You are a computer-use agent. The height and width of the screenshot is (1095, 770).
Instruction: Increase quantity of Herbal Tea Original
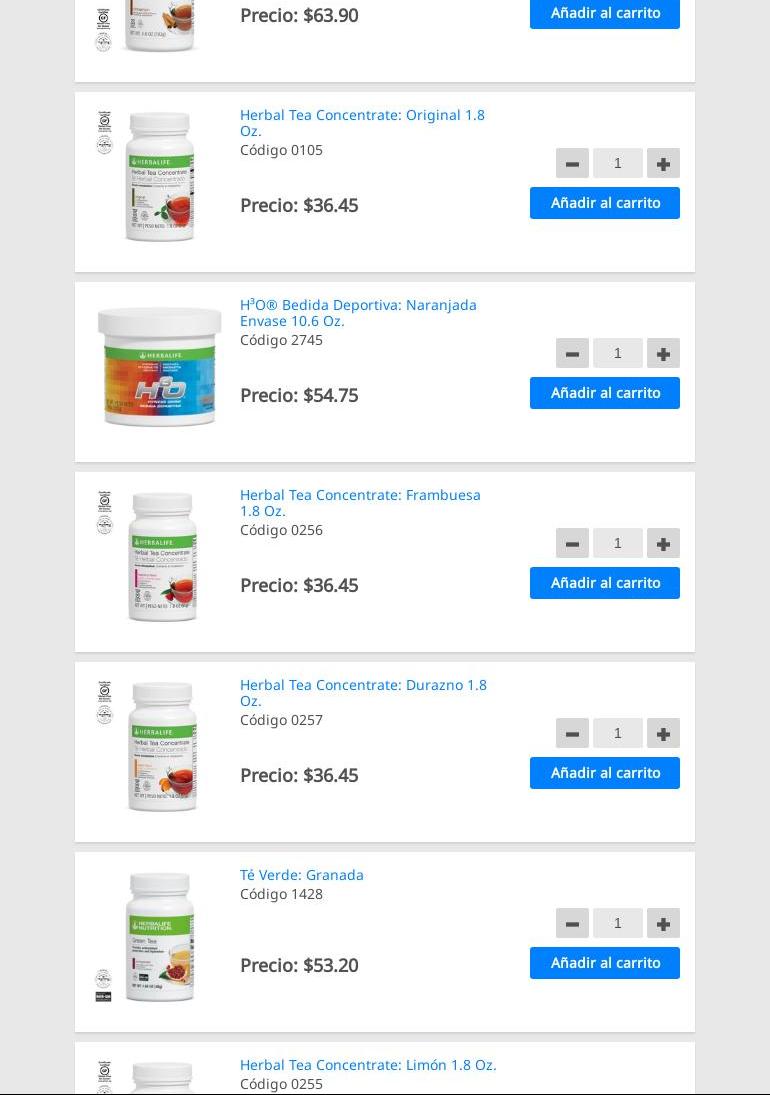(x=663, y=163)
